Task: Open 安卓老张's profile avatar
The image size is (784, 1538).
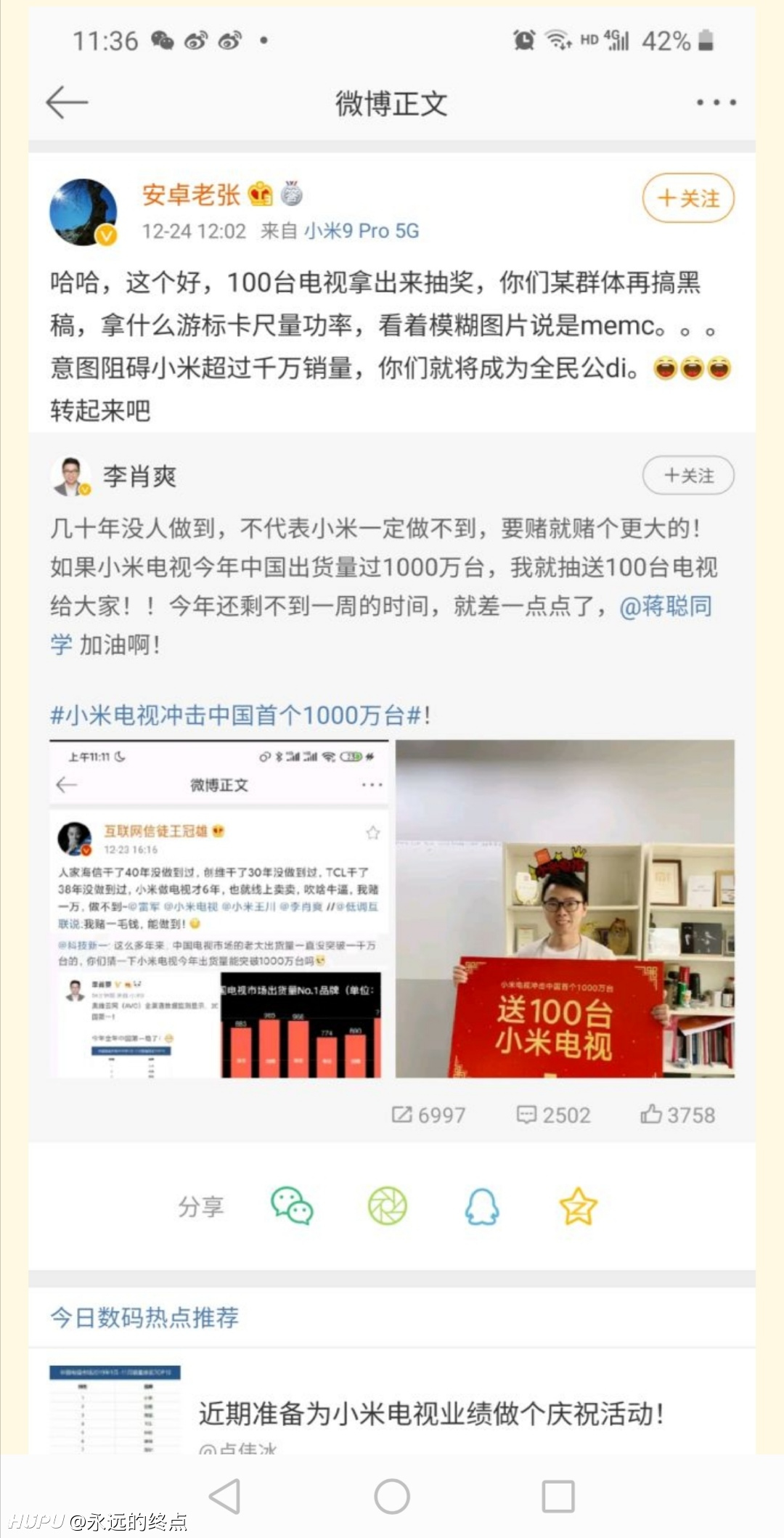Action: (83, 212)
